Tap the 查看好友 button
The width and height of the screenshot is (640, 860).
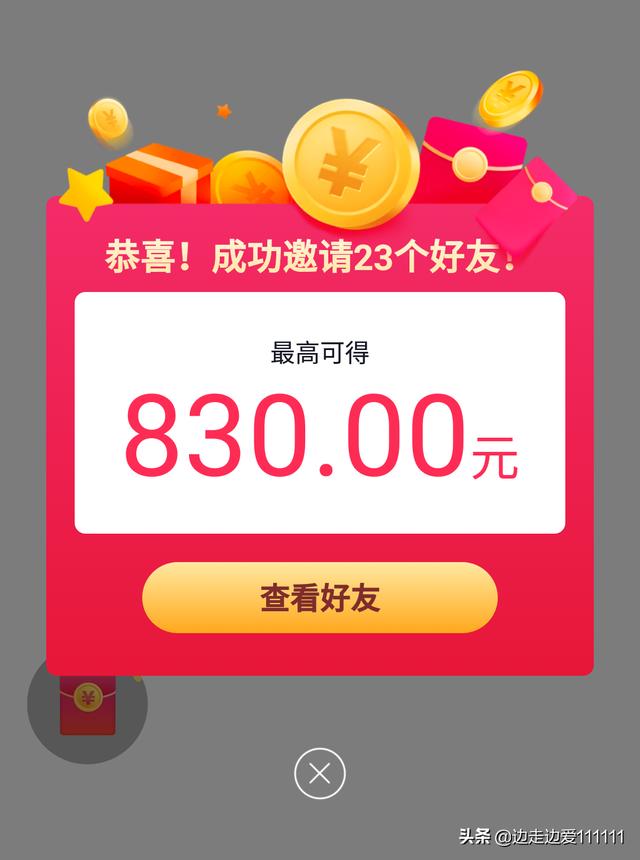click(x=320, y=598)
